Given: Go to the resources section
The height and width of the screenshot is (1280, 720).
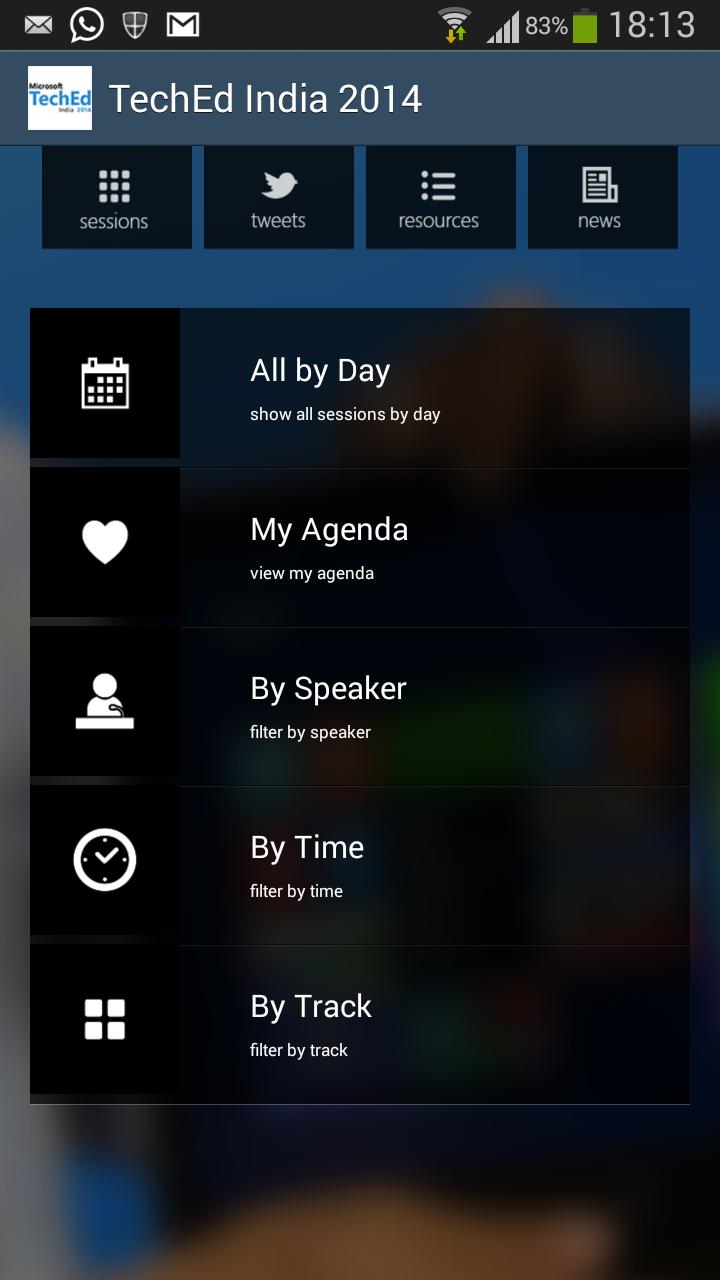Looking at the screenshot, I should tap(440, 198).
